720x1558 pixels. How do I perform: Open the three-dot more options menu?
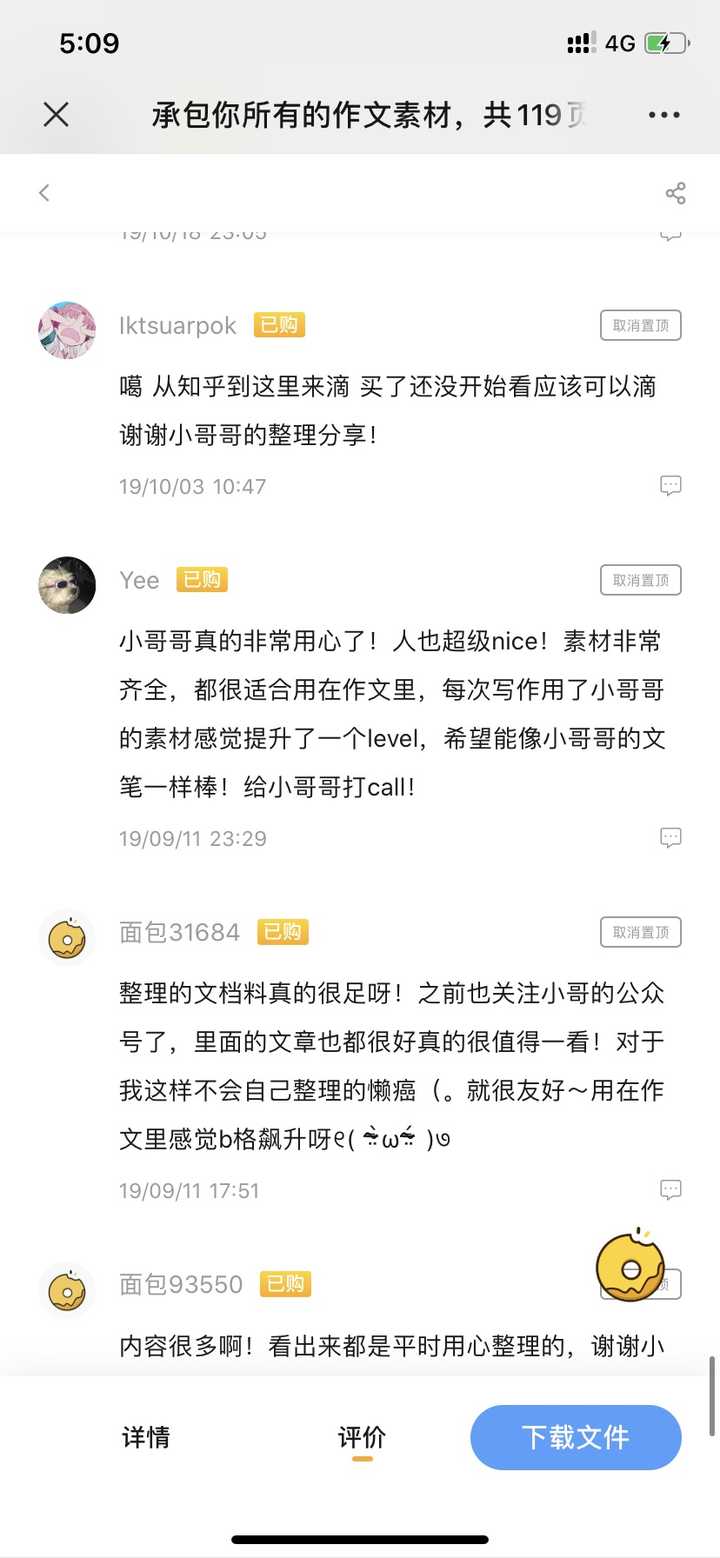pos(664,115)
